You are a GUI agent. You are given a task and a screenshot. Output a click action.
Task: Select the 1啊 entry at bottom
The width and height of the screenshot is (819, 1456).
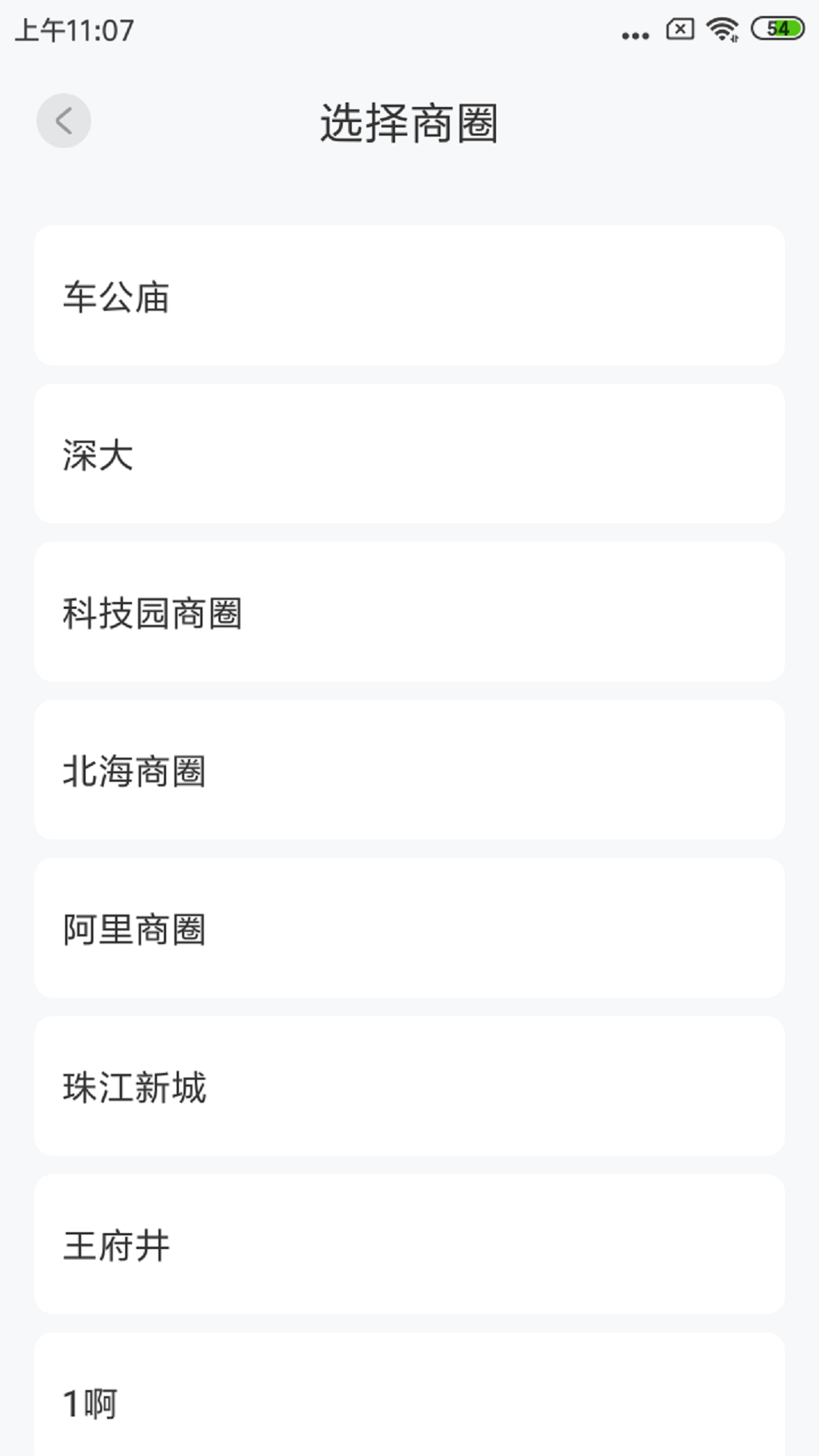(409, 1400)
